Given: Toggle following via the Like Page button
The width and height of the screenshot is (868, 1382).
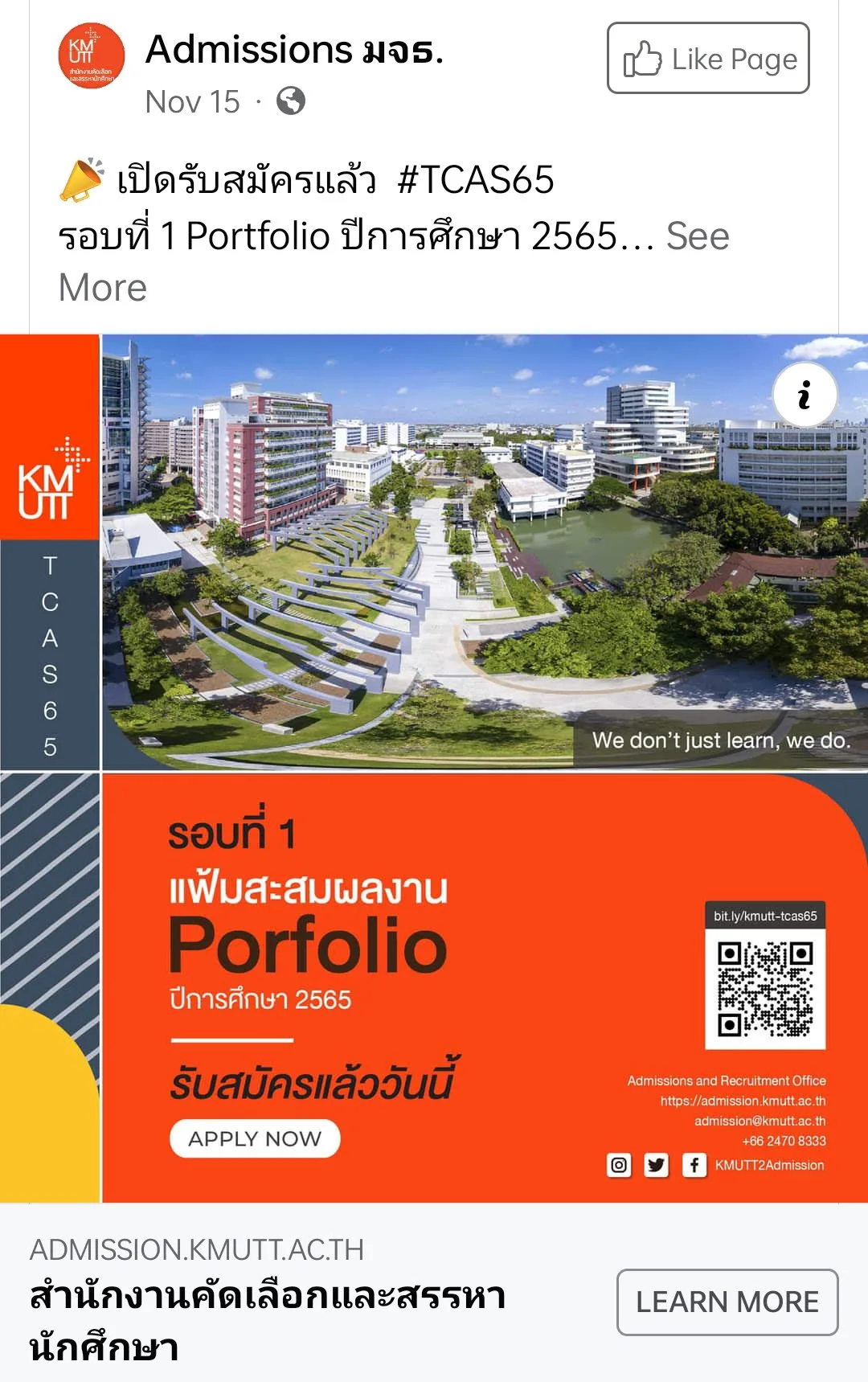Looking at the screenshot, I should [x=707, y=59].
